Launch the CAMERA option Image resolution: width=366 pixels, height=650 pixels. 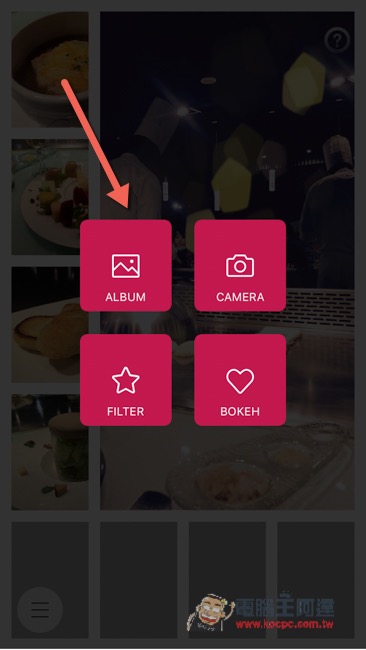point(240,265)
